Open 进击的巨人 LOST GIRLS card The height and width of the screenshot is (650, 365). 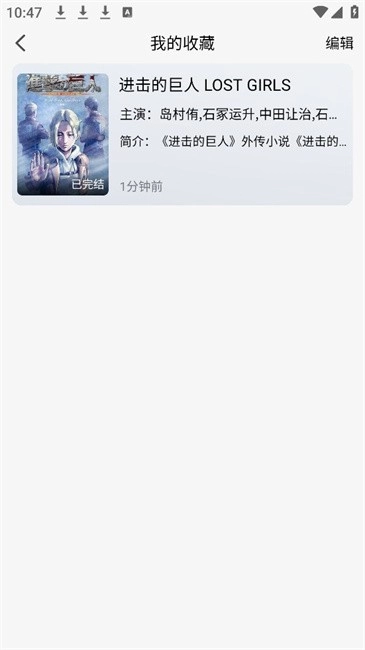pos(182,134)
